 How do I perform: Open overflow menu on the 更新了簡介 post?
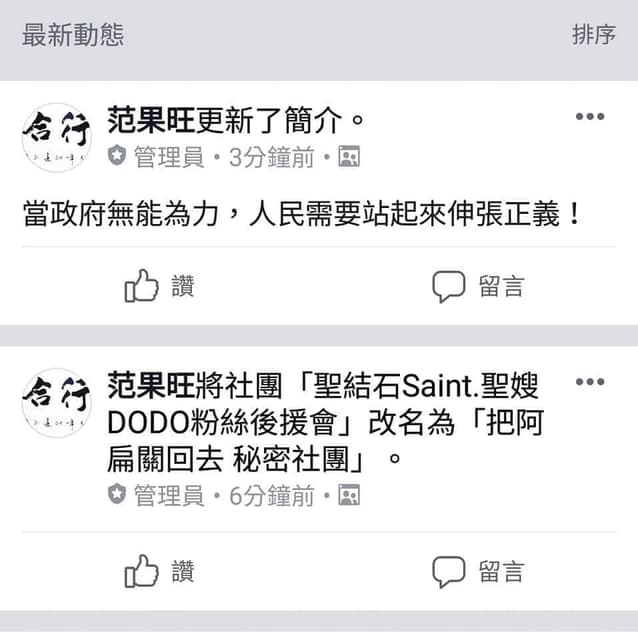[x=590, y=117]
